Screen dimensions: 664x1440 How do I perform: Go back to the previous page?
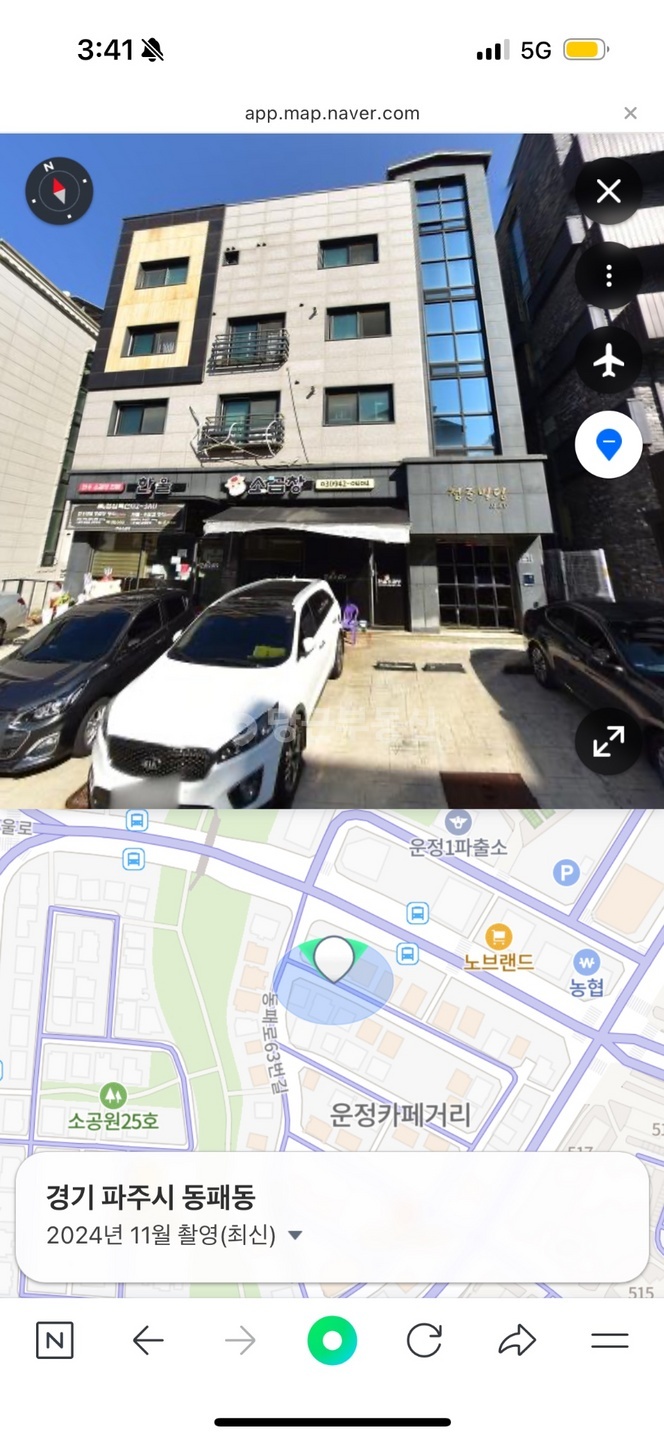(x=148, y=1341)
